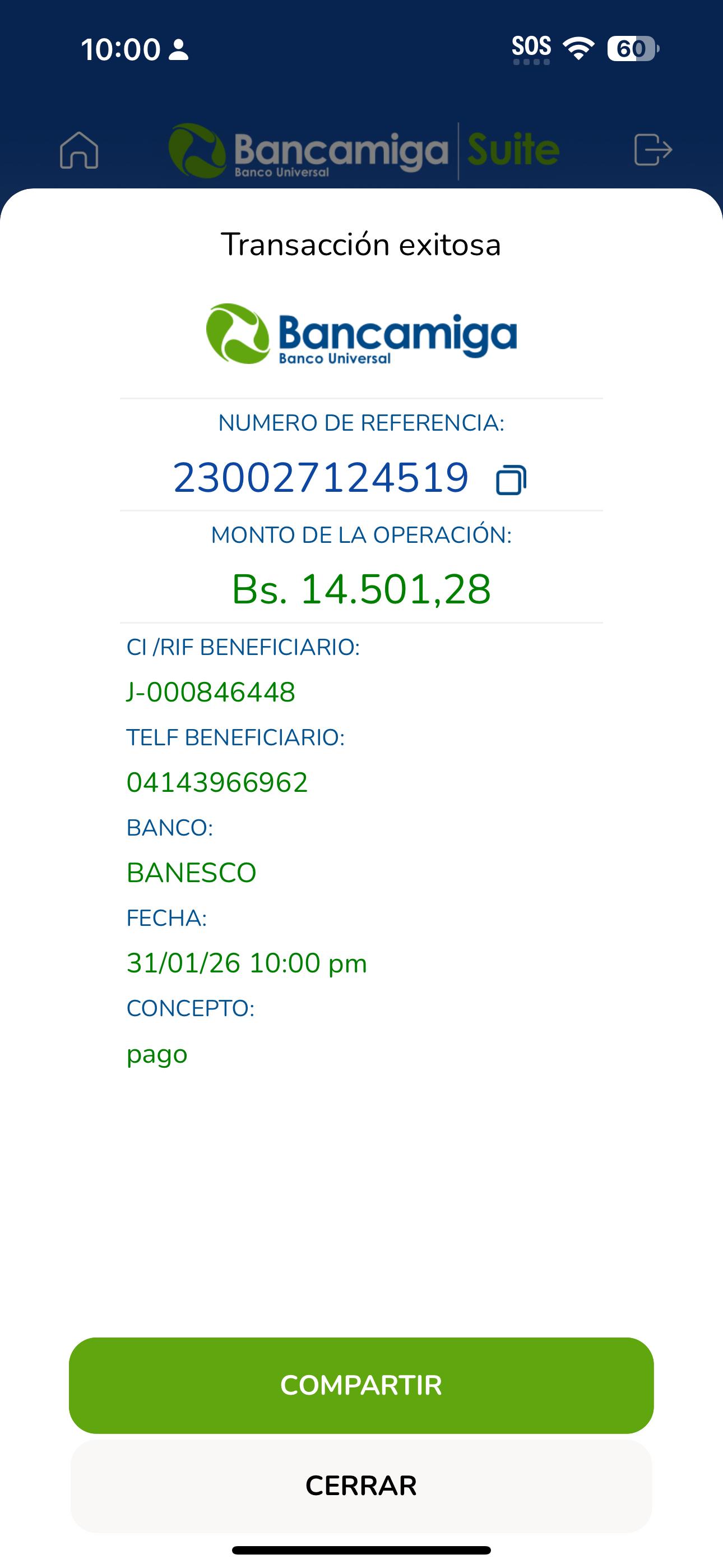Go to the home screen icon

[79, 150]
